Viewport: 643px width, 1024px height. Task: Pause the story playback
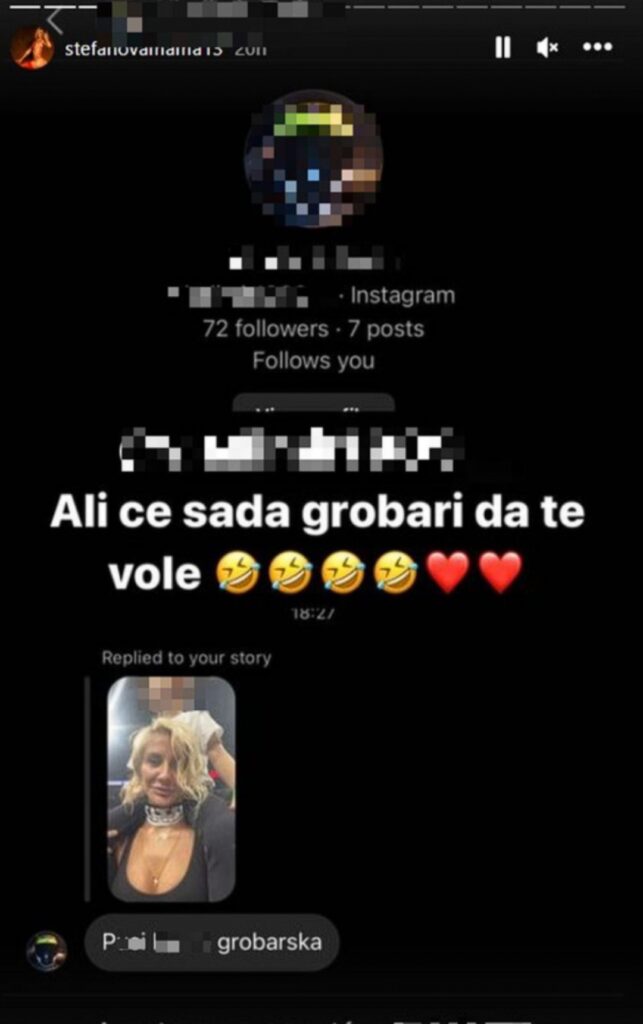point(503,47)
